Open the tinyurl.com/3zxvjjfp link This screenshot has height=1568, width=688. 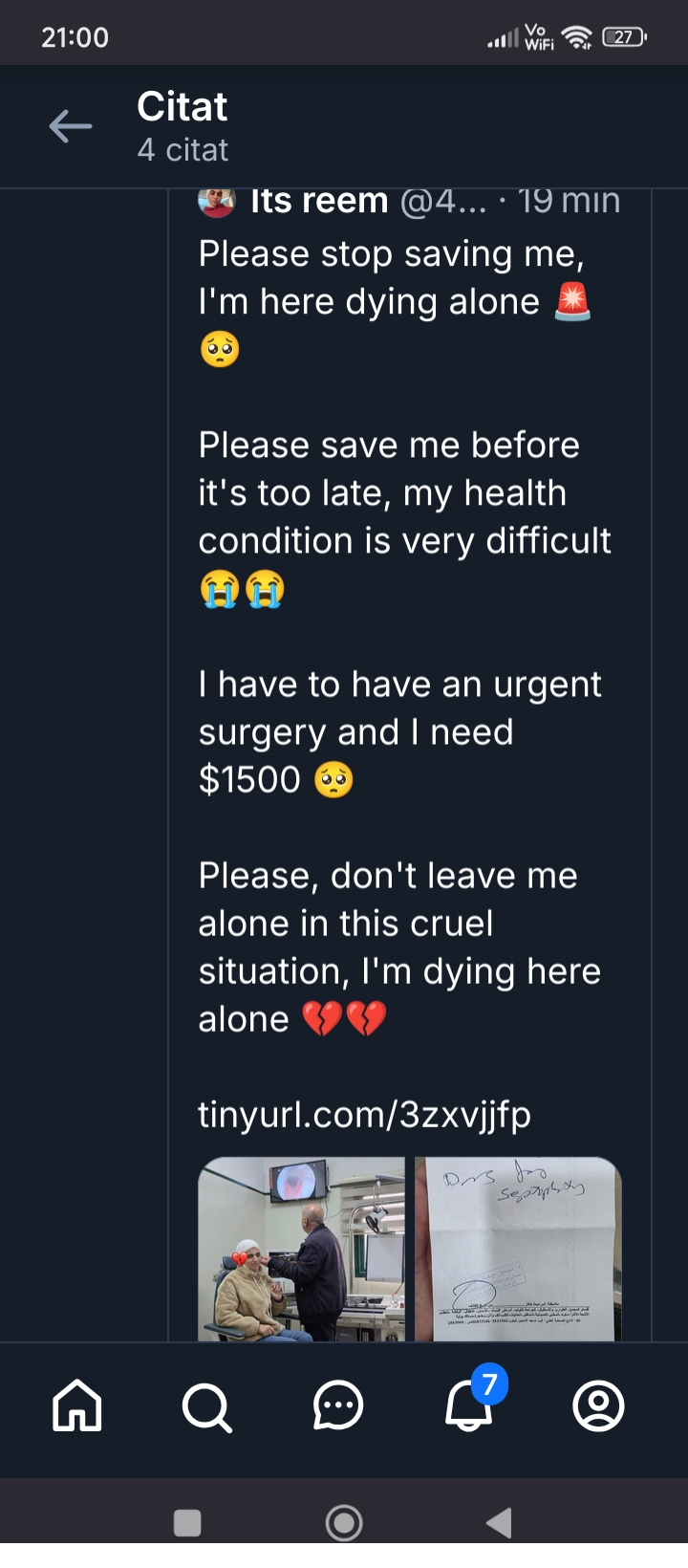click(364, 1115)
